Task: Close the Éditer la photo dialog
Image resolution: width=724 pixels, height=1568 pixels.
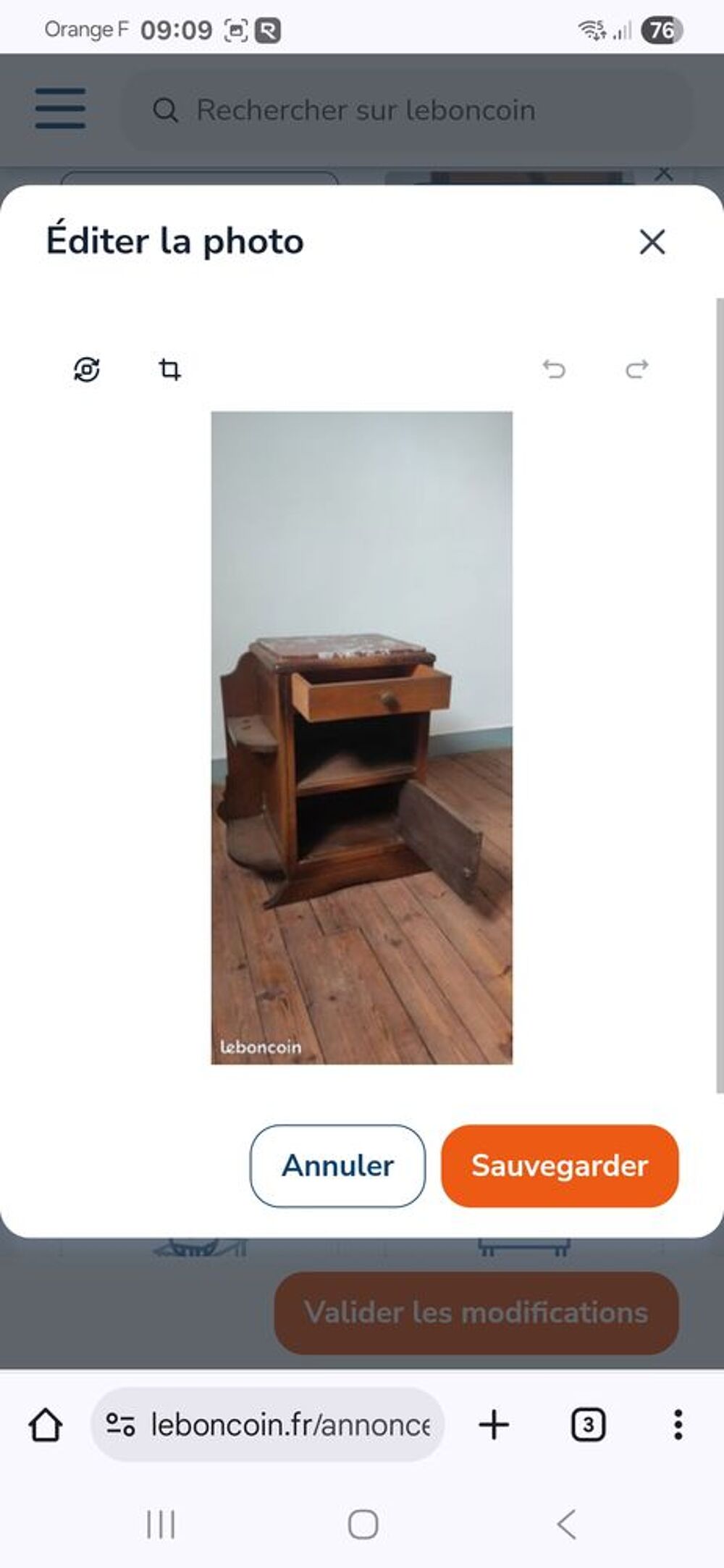Action: pos(652,242)
